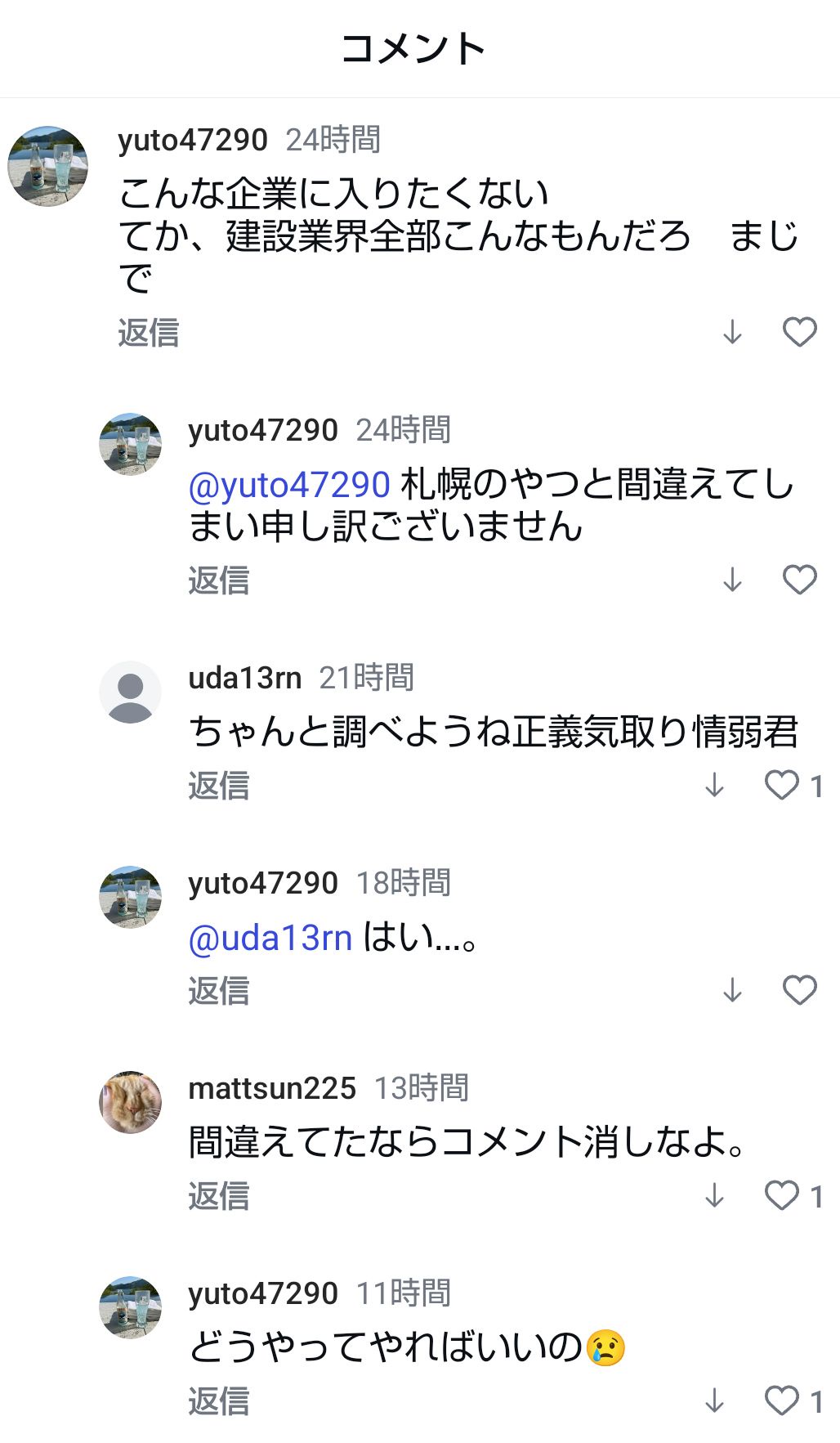Downvote uda13rn's ちゃんと調べようね comment

click(714, 785)
